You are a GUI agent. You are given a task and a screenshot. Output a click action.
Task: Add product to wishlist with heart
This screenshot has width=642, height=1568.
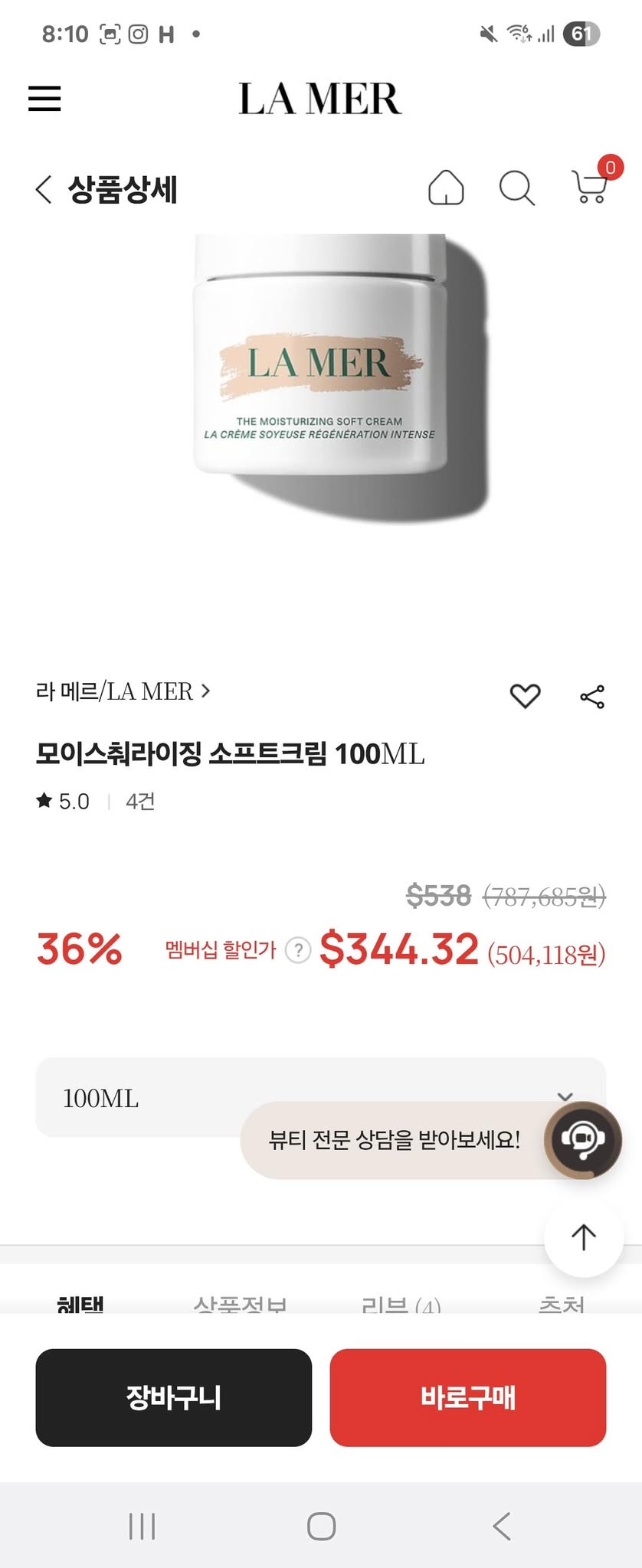[525, 696]
